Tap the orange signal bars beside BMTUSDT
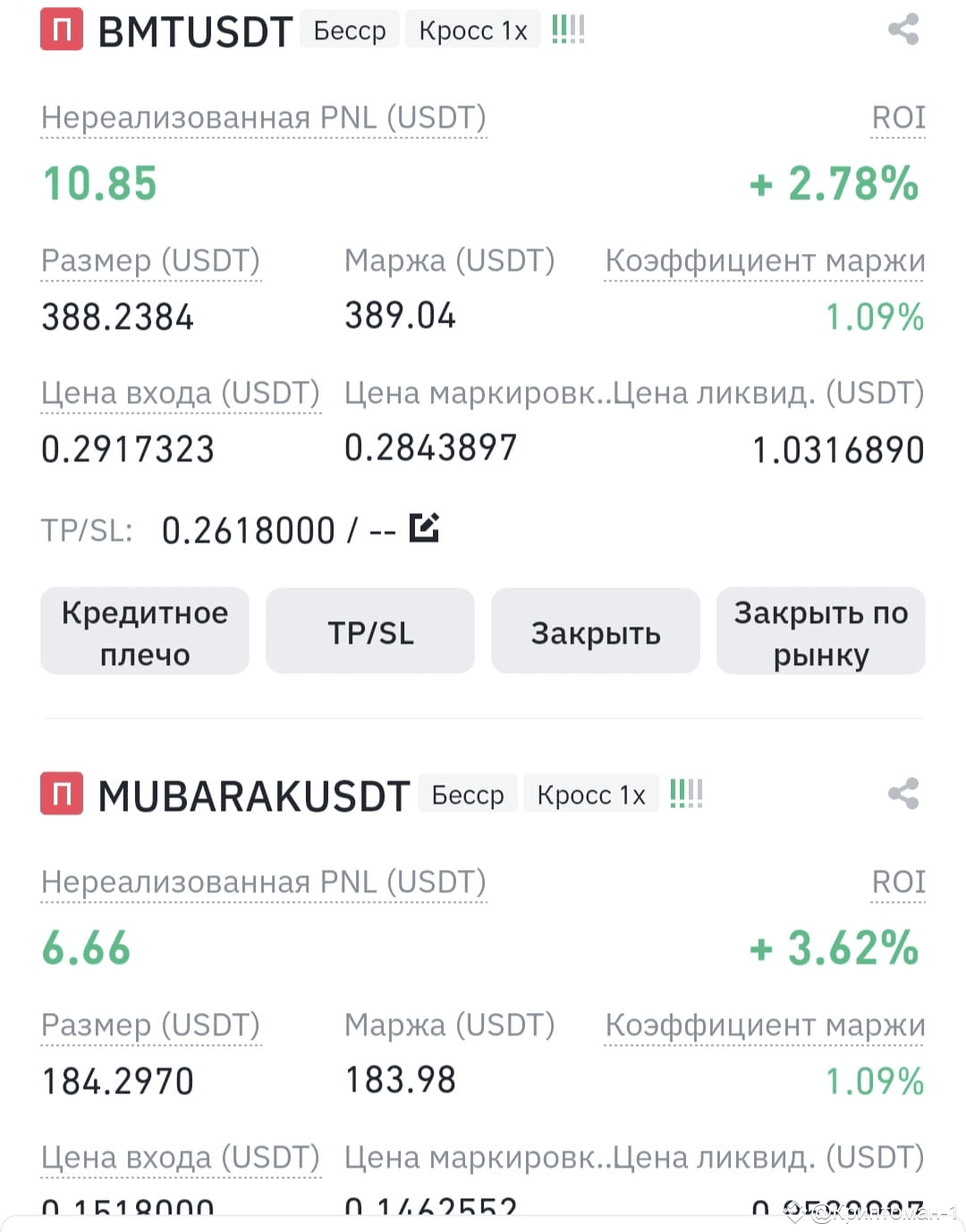 (x=568, y=27)
